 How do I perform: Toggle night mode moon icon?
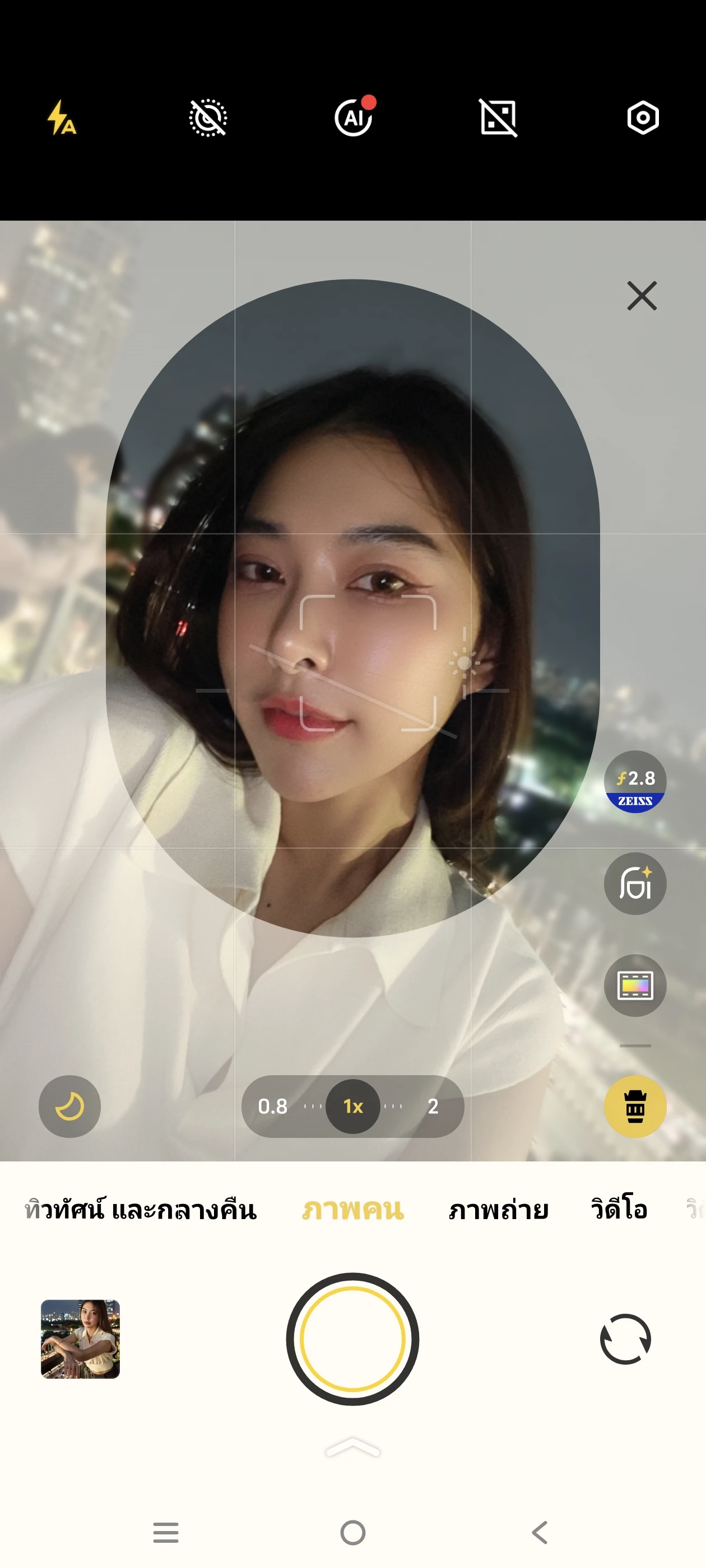pyautogui.click(x=69, y=1107)
